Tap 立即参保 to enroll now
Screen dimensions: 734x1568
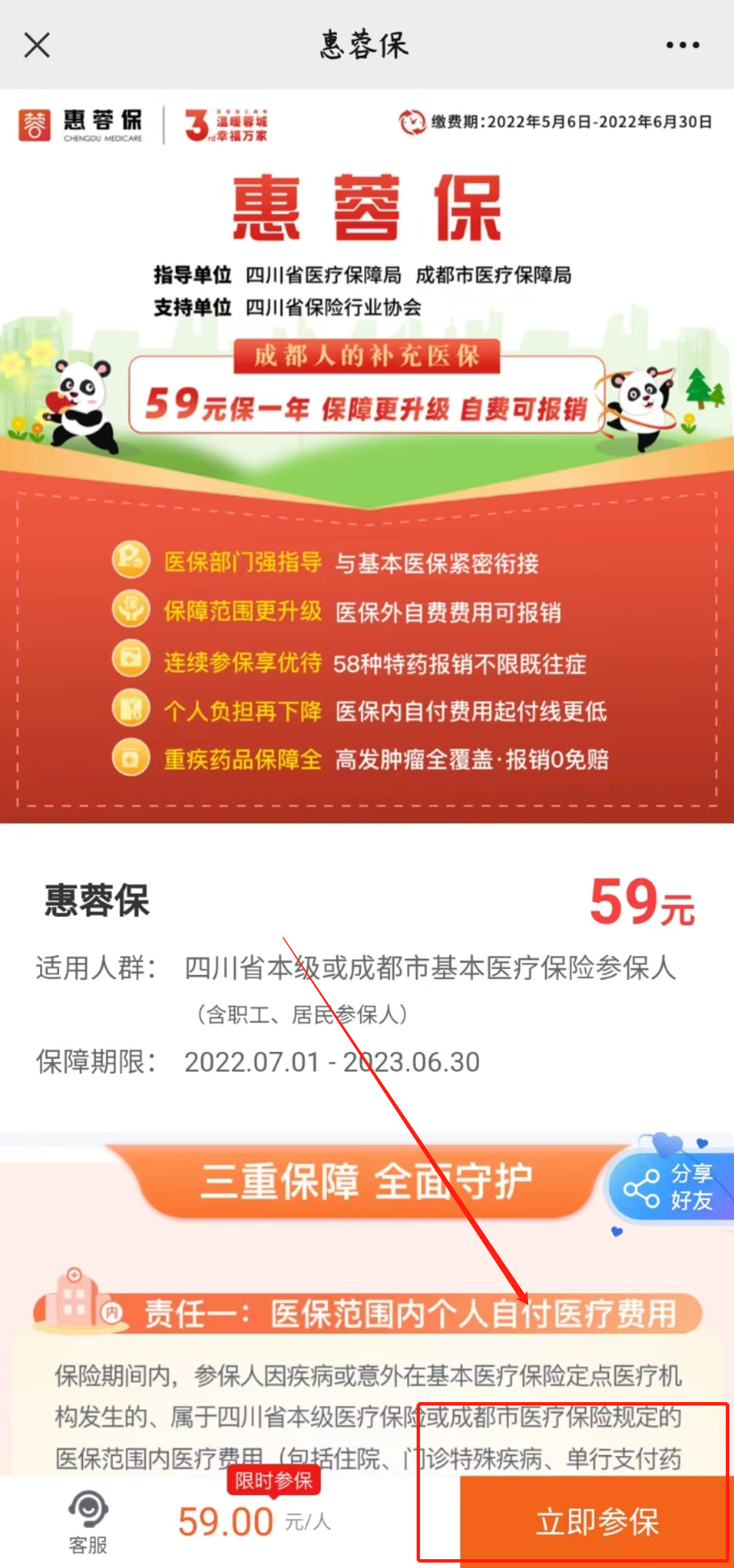pos(597,1522)
